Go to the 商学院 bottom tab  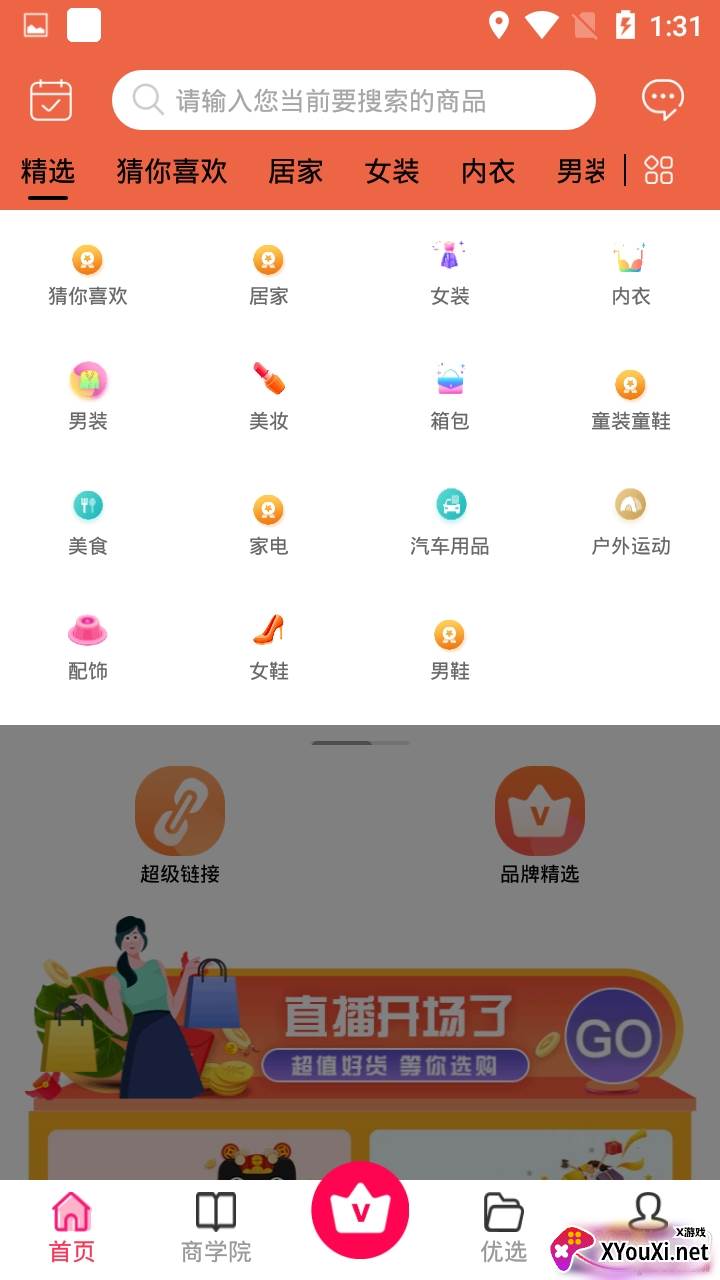point(216,1228)
